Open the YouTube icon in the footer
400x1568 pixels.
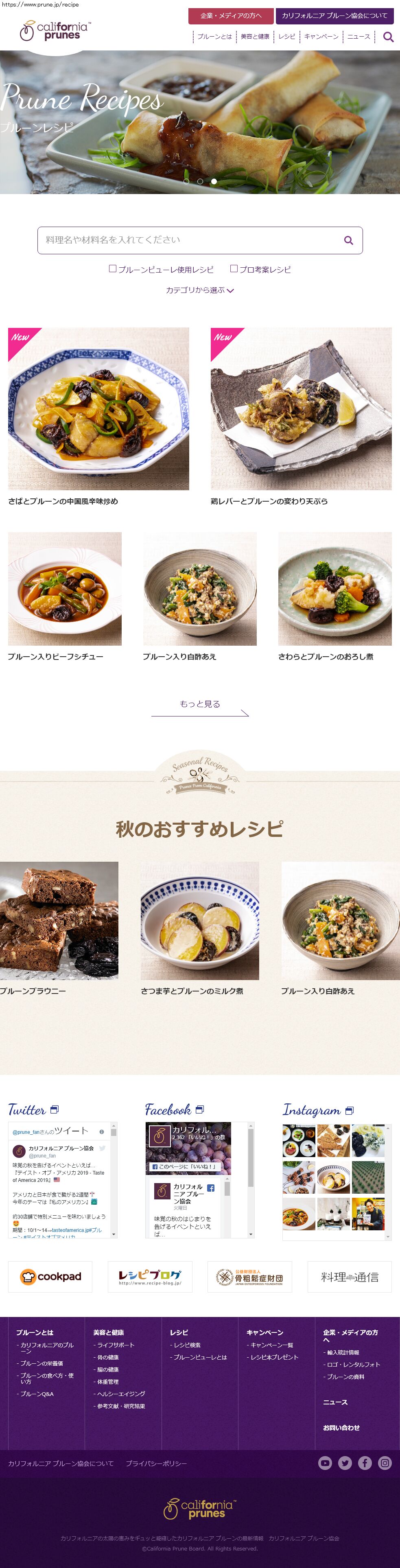point(325,1463)
